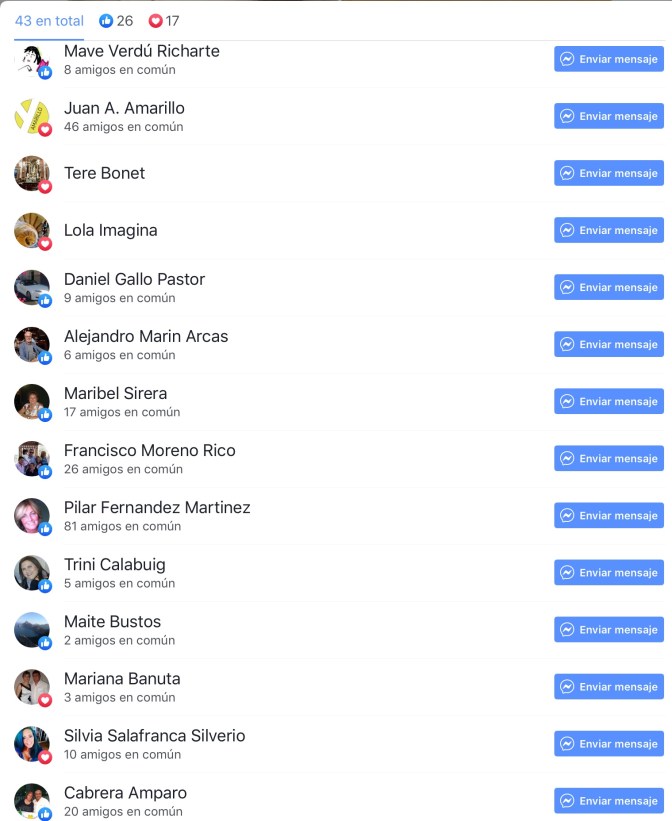Message Lola Imagina

(x=609, y=230)
